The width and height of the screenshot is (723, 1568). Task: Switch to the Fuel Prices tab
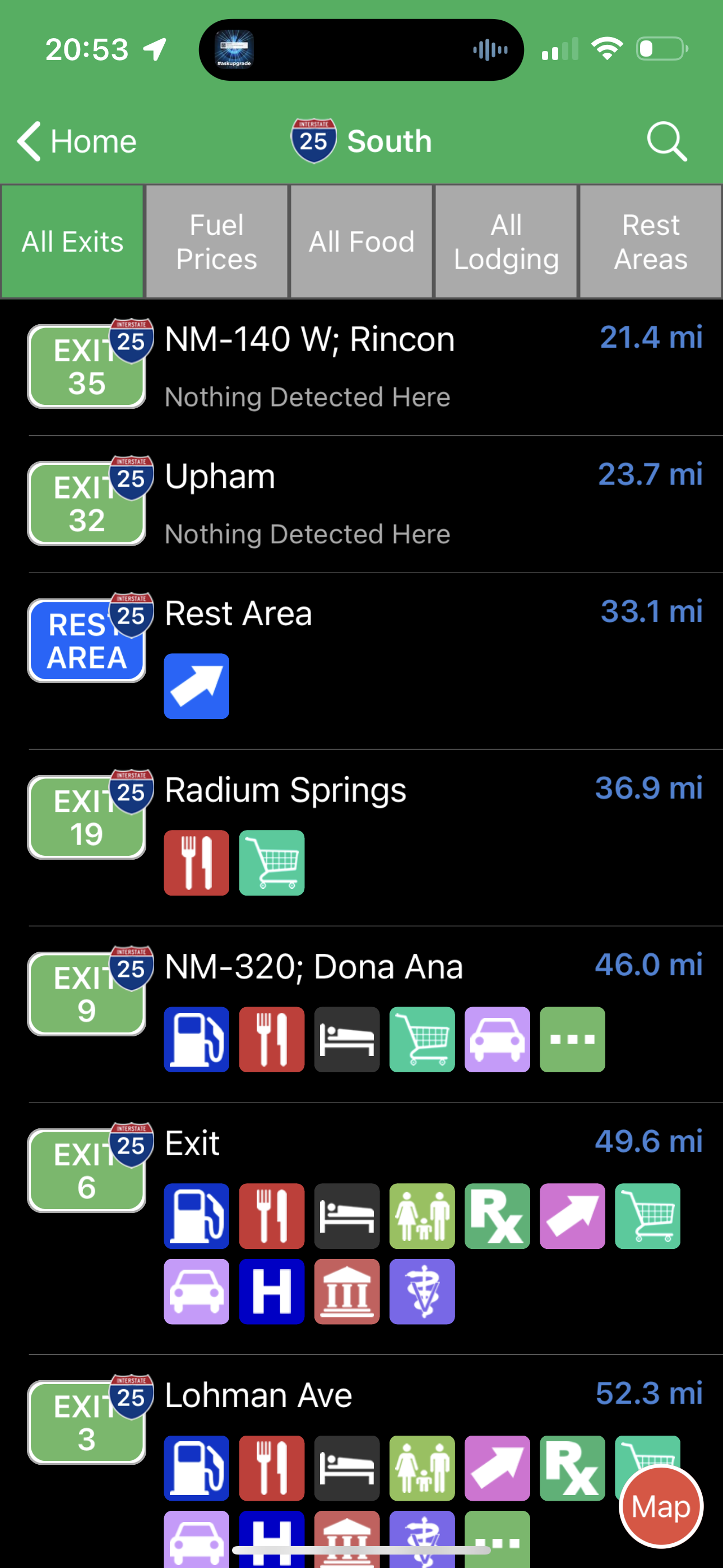point(217,242)
